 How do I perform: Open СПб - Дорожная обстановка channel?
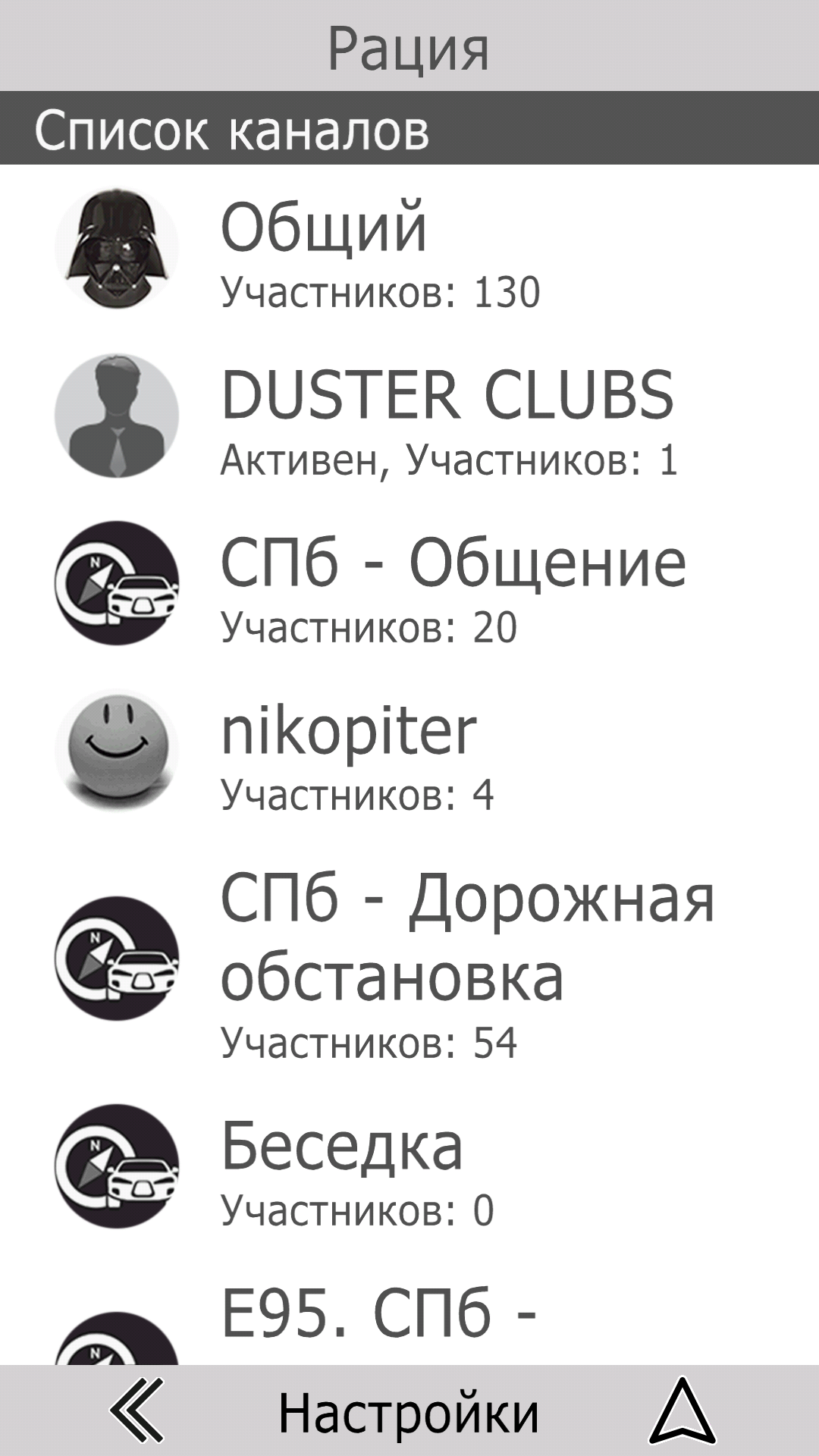pyautogui.click(x=409, y=958)
